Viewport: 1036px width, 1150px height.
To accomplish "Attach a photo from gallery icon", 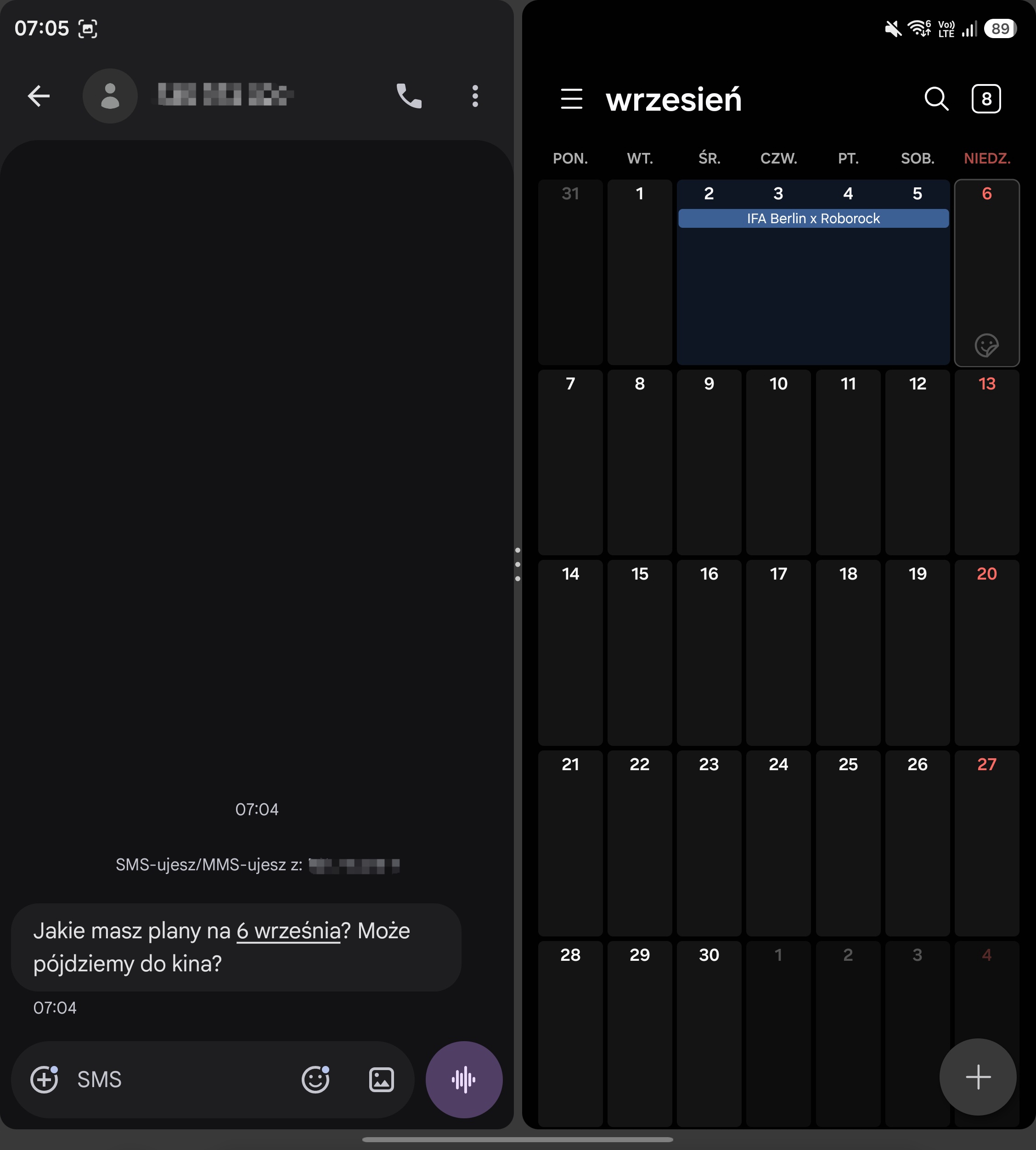I will pos(382,1079).
